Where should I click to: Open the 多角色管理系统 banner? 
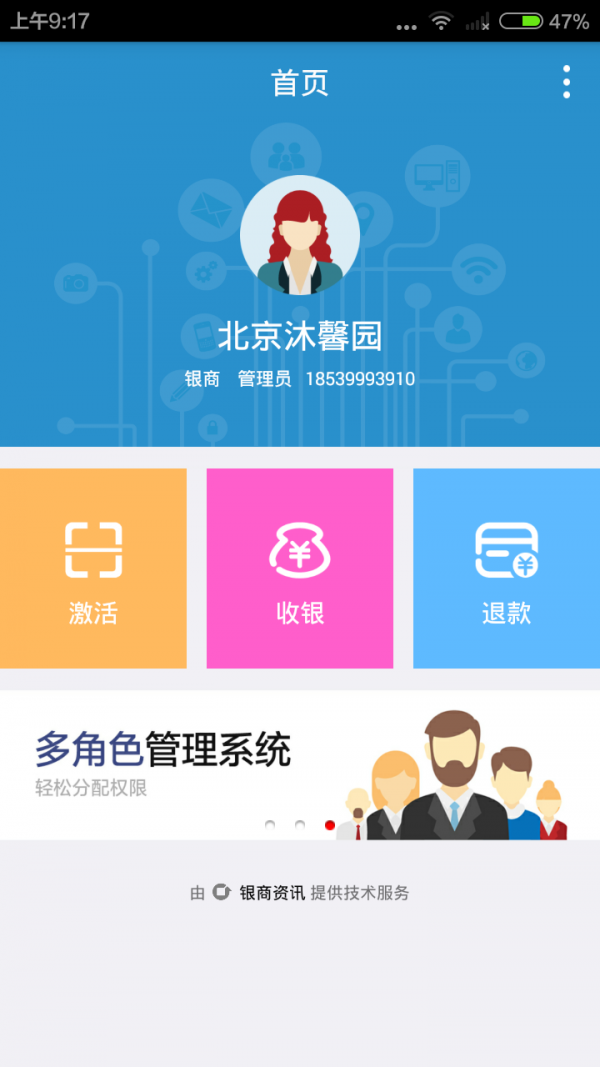(x=300, y=765)
